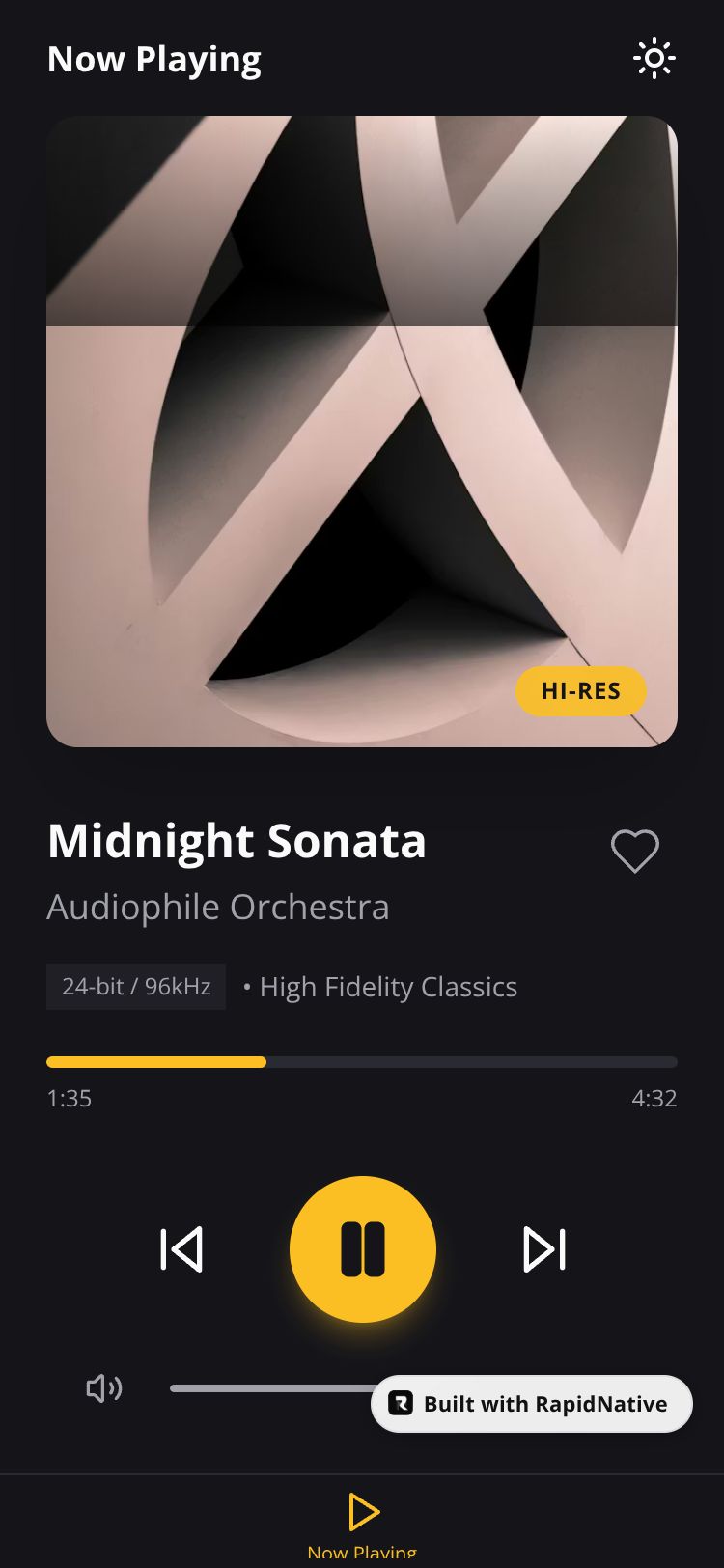Skip to the next track

pyautogui.click(x=543, y=1249)
